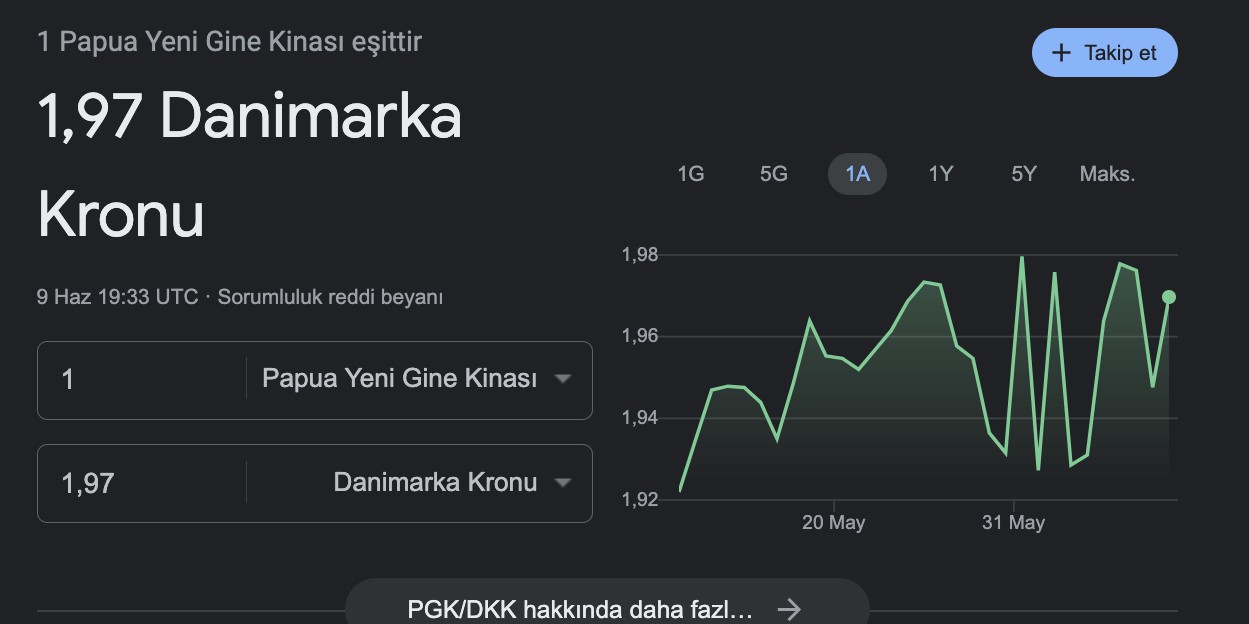Image resolution: width=1249 pixels, height=624 pixels.
Task: Open the Danimarka Kronu currency dropdown
Action: coord(452,483)
